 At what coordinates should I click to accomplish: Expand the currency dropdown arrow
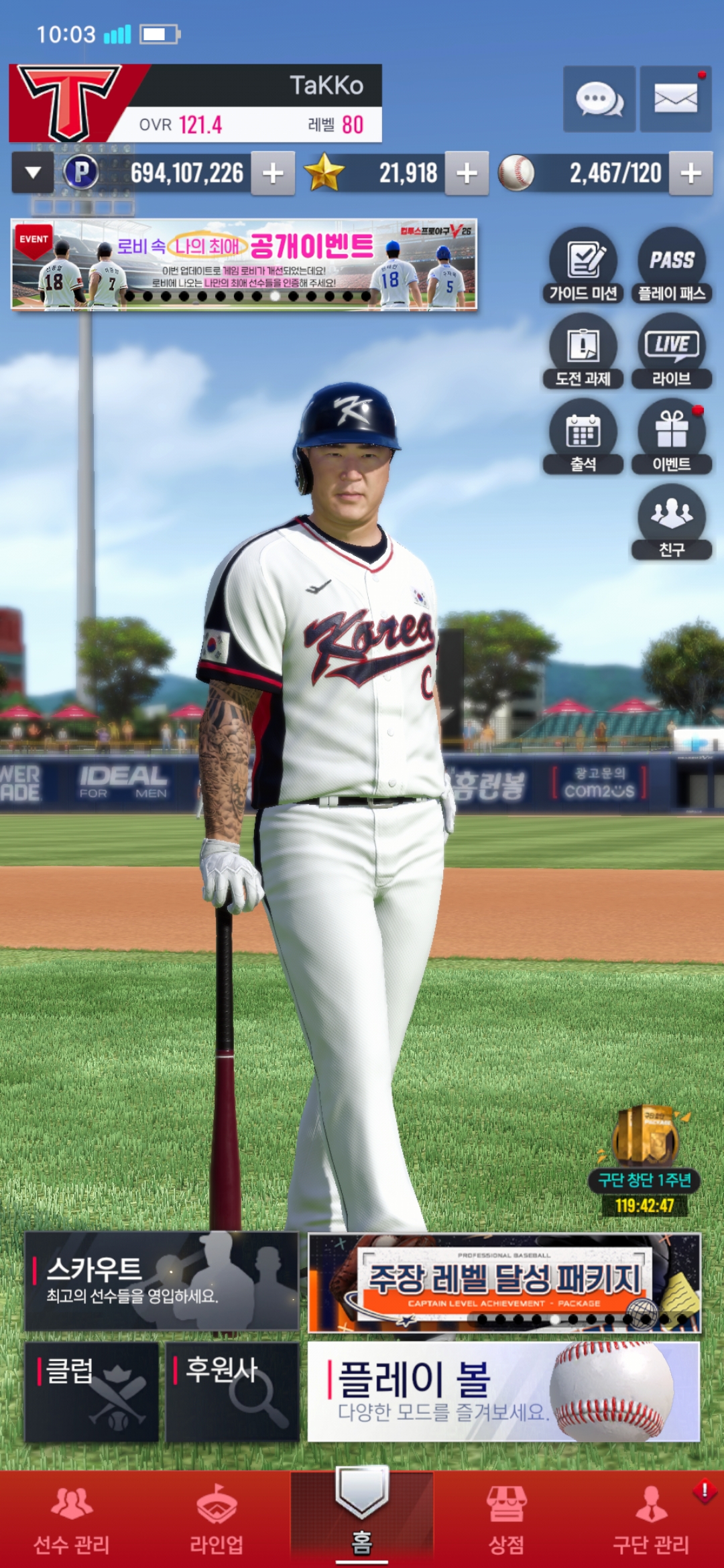click(33, 173)
